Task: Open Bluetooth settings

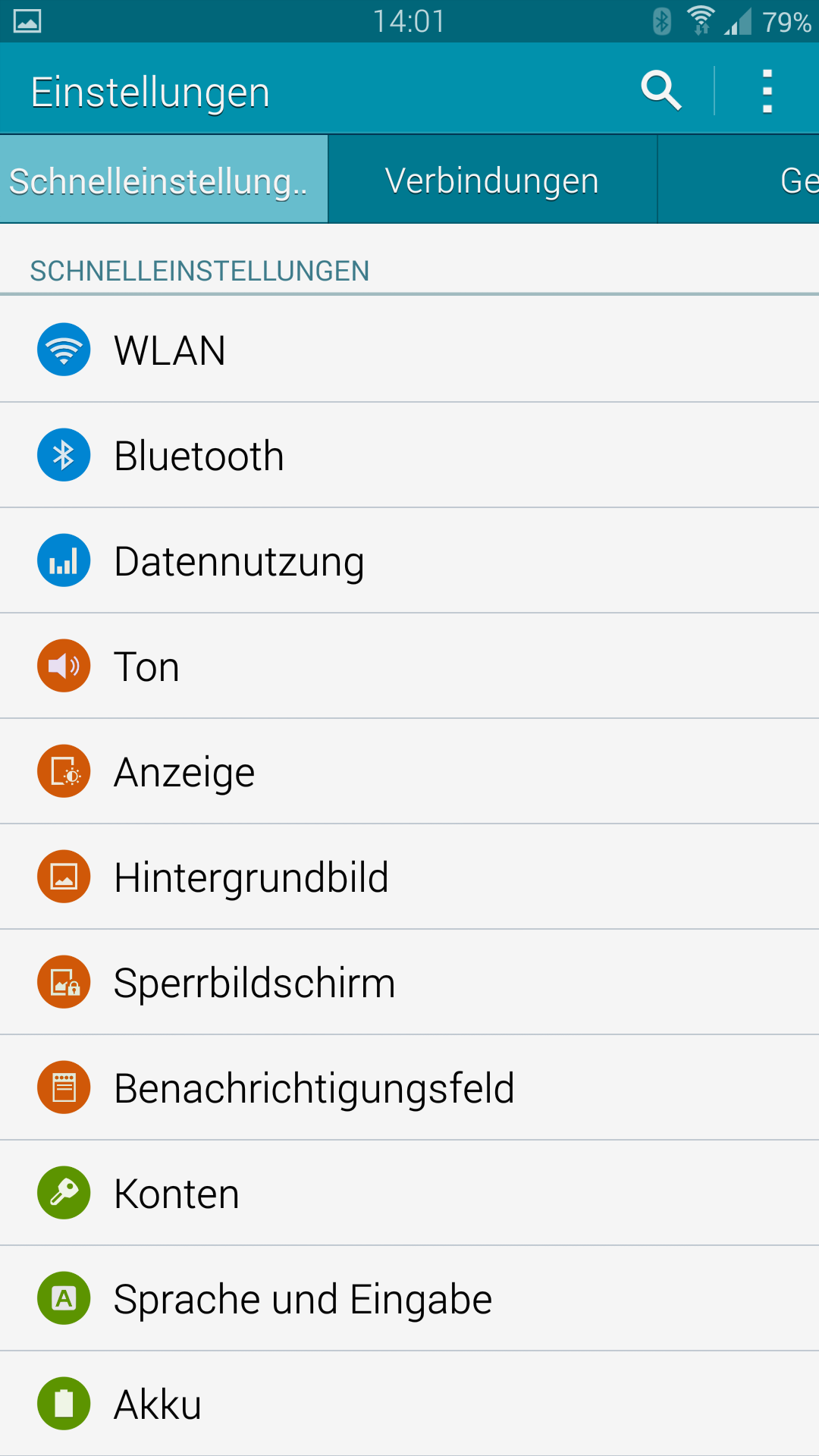Action: [409, 455]
